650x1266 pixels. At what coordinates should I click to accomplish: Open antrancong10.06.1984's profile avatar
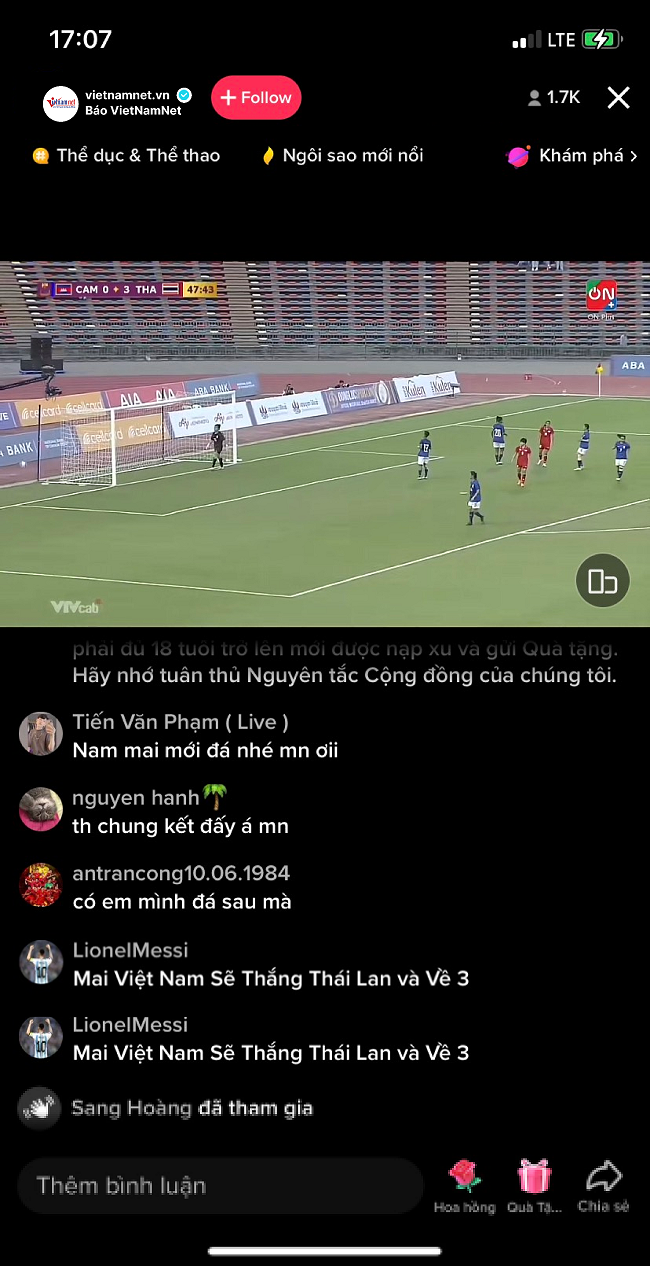41,885
